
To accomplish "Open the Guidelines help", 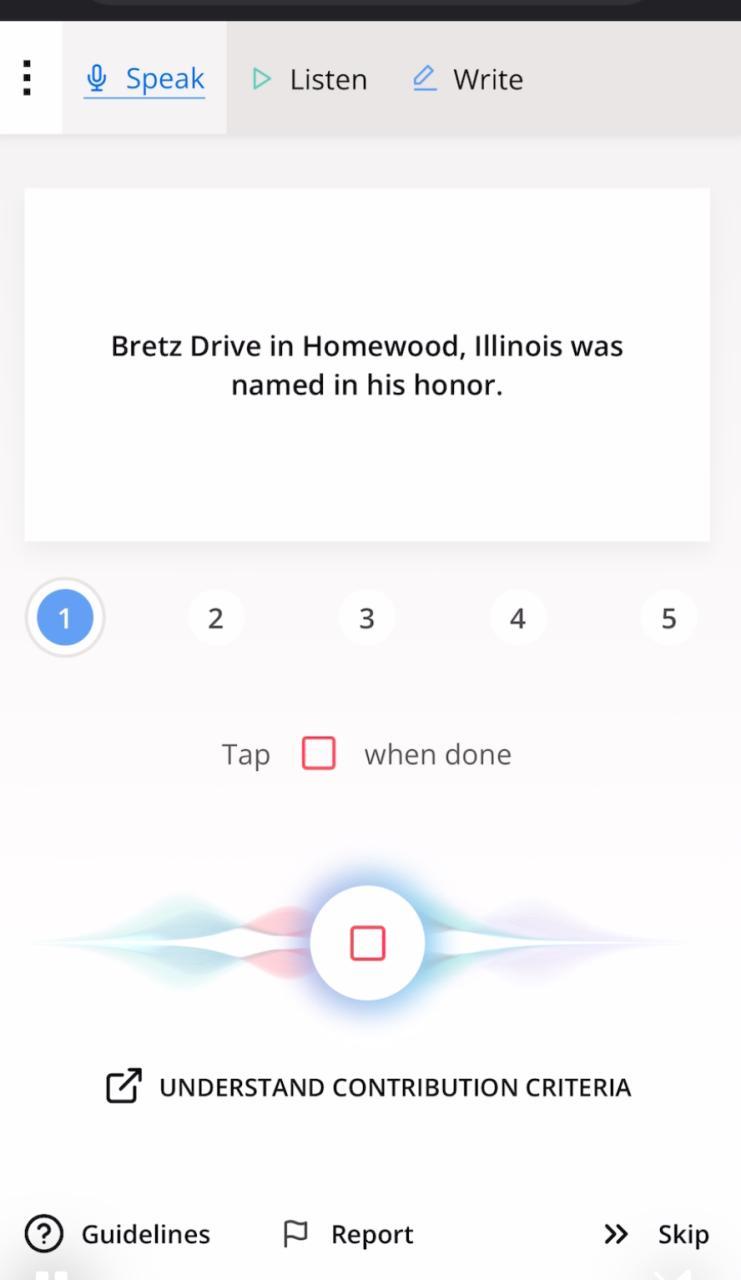I will [x=118, y=1234].
